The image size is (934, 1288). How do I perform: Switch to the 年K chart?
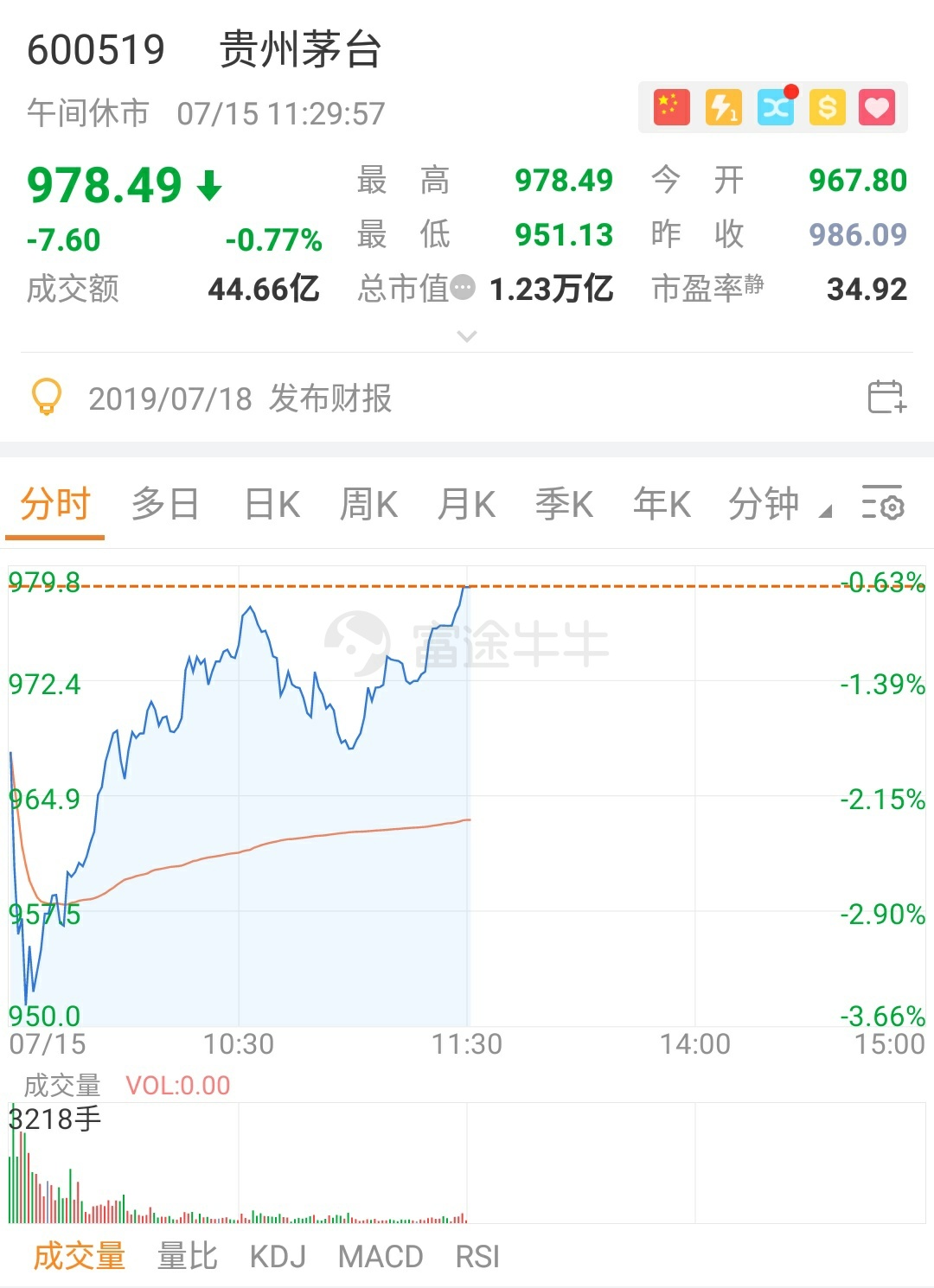point(662,504)
